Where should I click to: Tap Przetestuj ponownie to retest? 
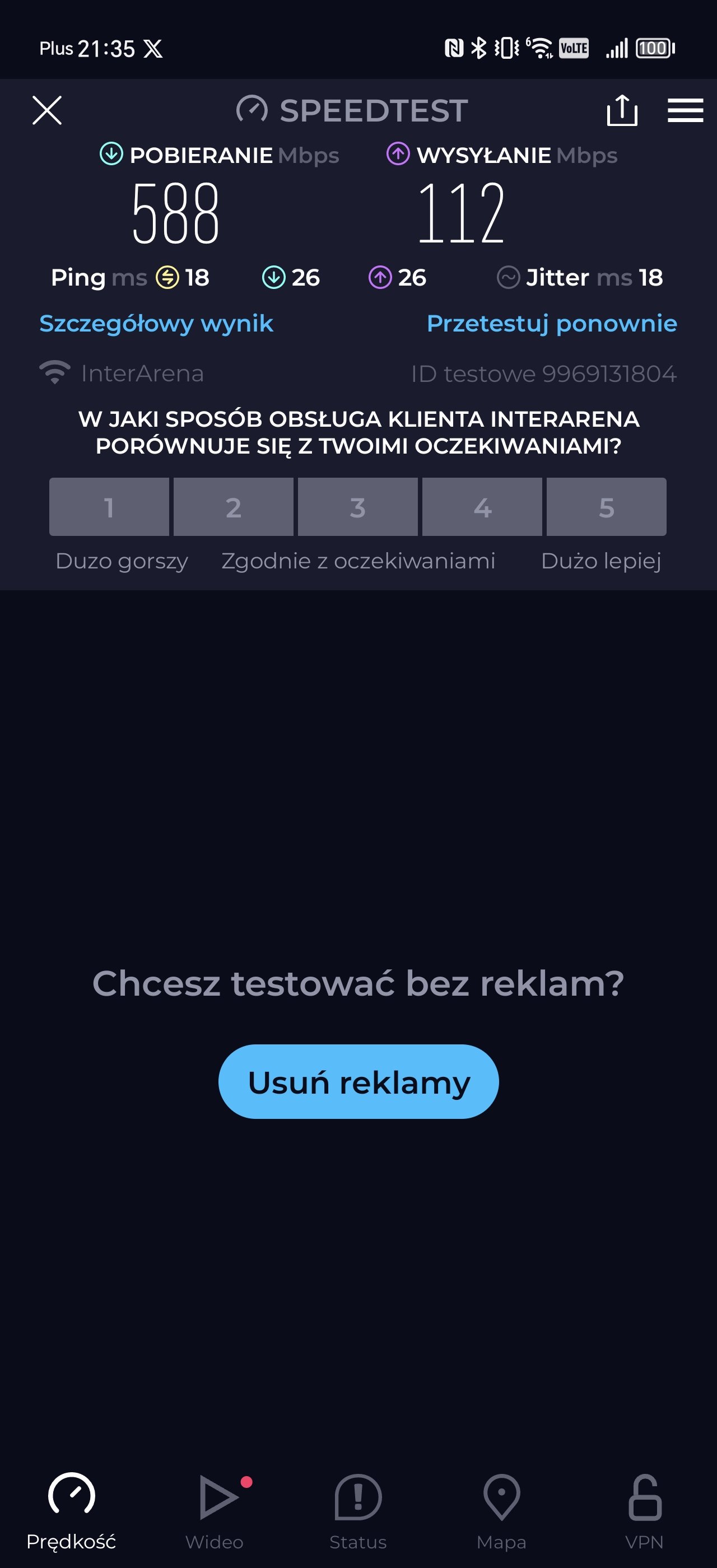[551, 323]
